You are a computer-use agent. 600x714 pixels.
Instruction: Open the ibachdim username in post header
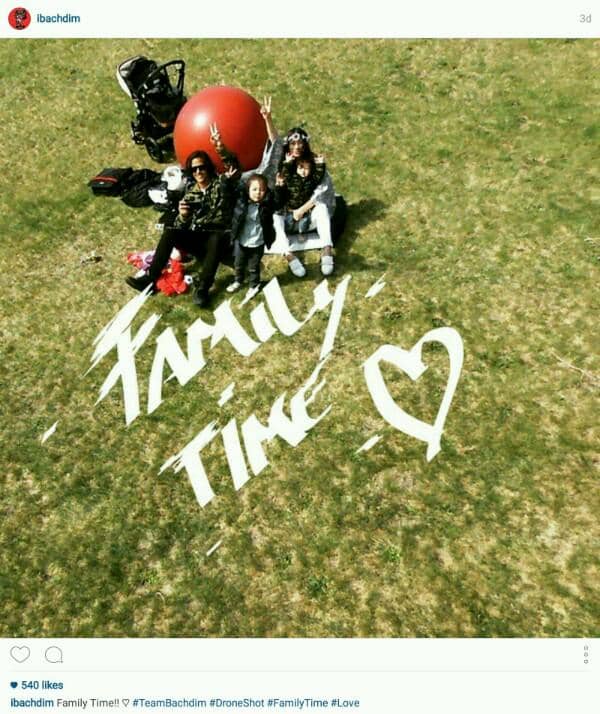[x=58, y=19]
